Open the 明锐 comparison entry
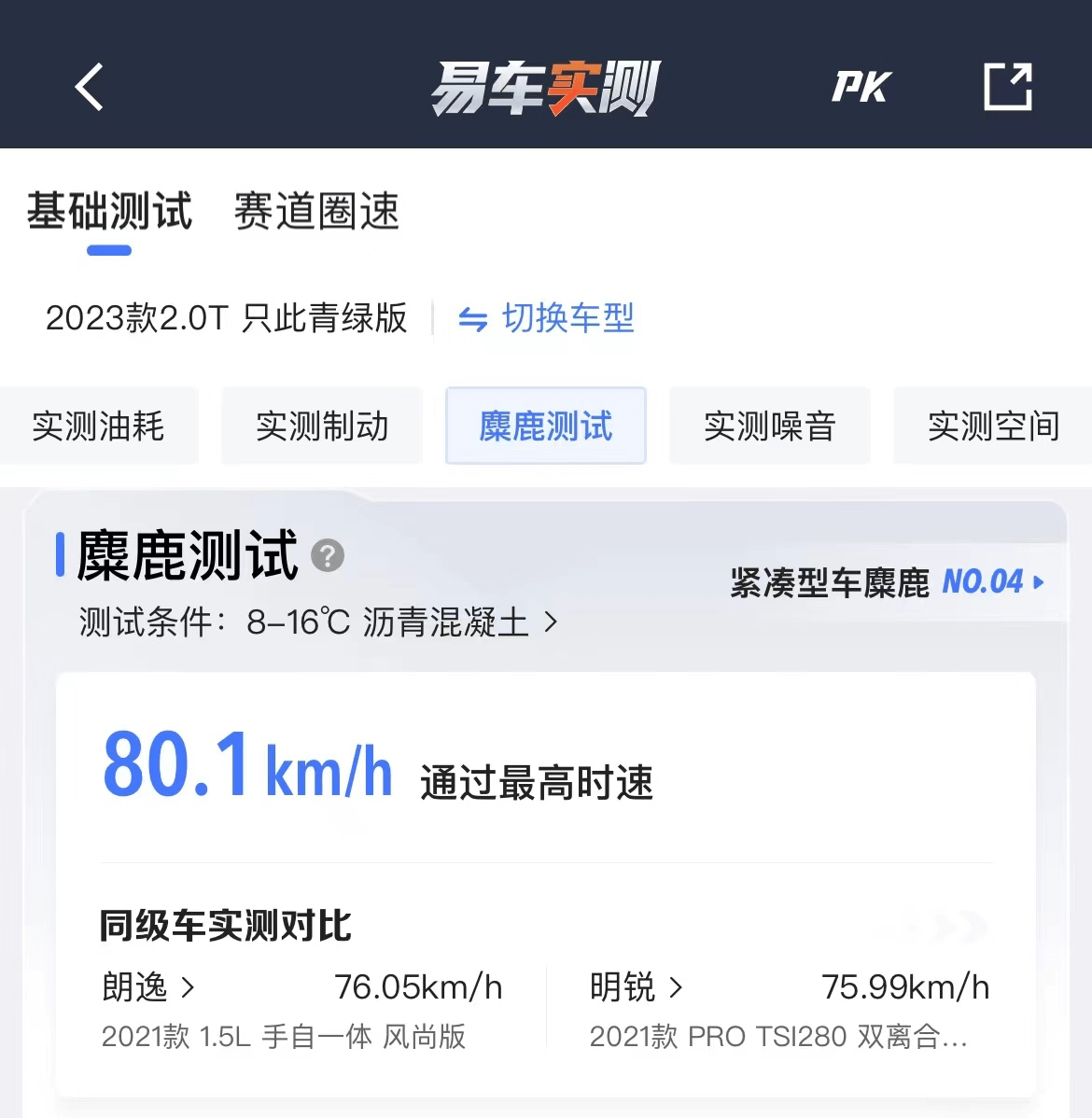 637,987
